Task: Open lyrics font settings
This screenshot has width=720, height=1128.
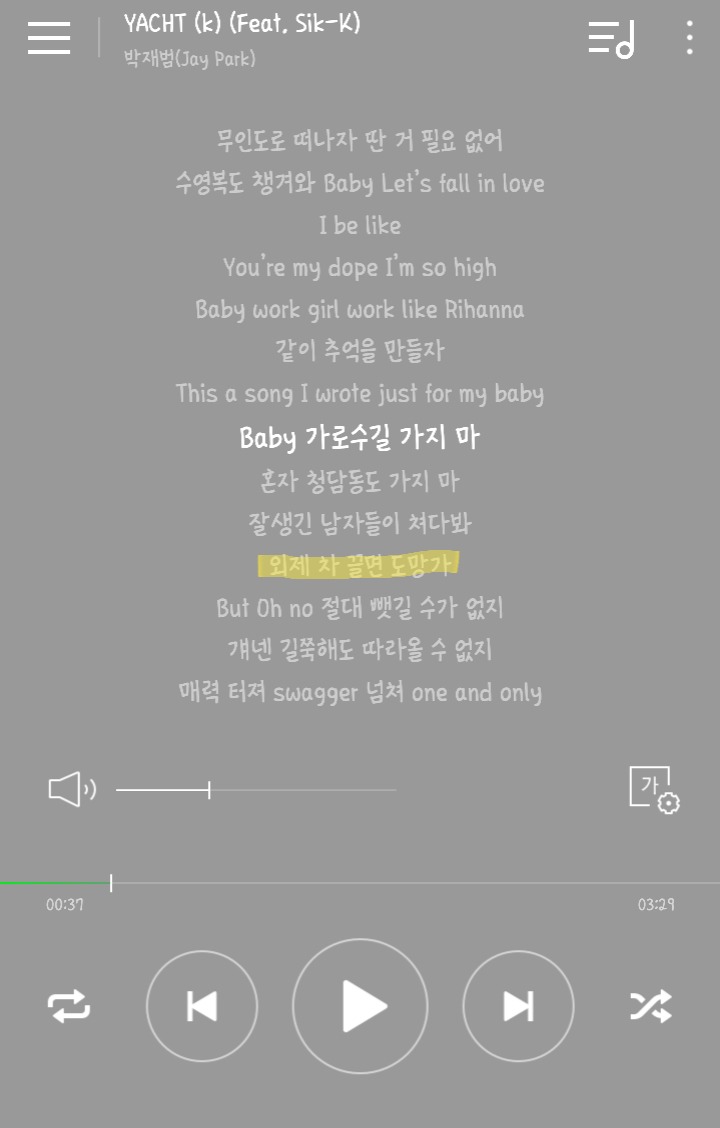Action: [654, 790]
